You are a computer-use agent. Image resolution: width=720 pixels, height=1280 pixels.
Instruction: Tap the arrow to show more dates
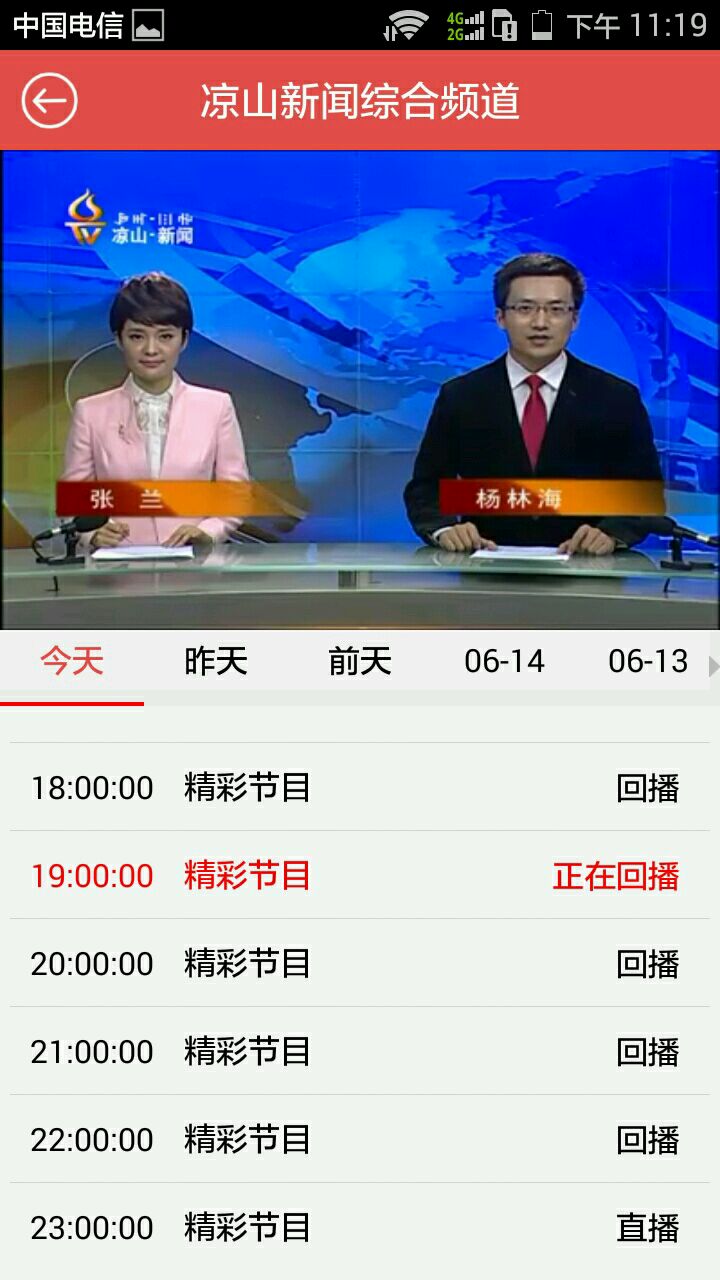(x=713, y=666)
